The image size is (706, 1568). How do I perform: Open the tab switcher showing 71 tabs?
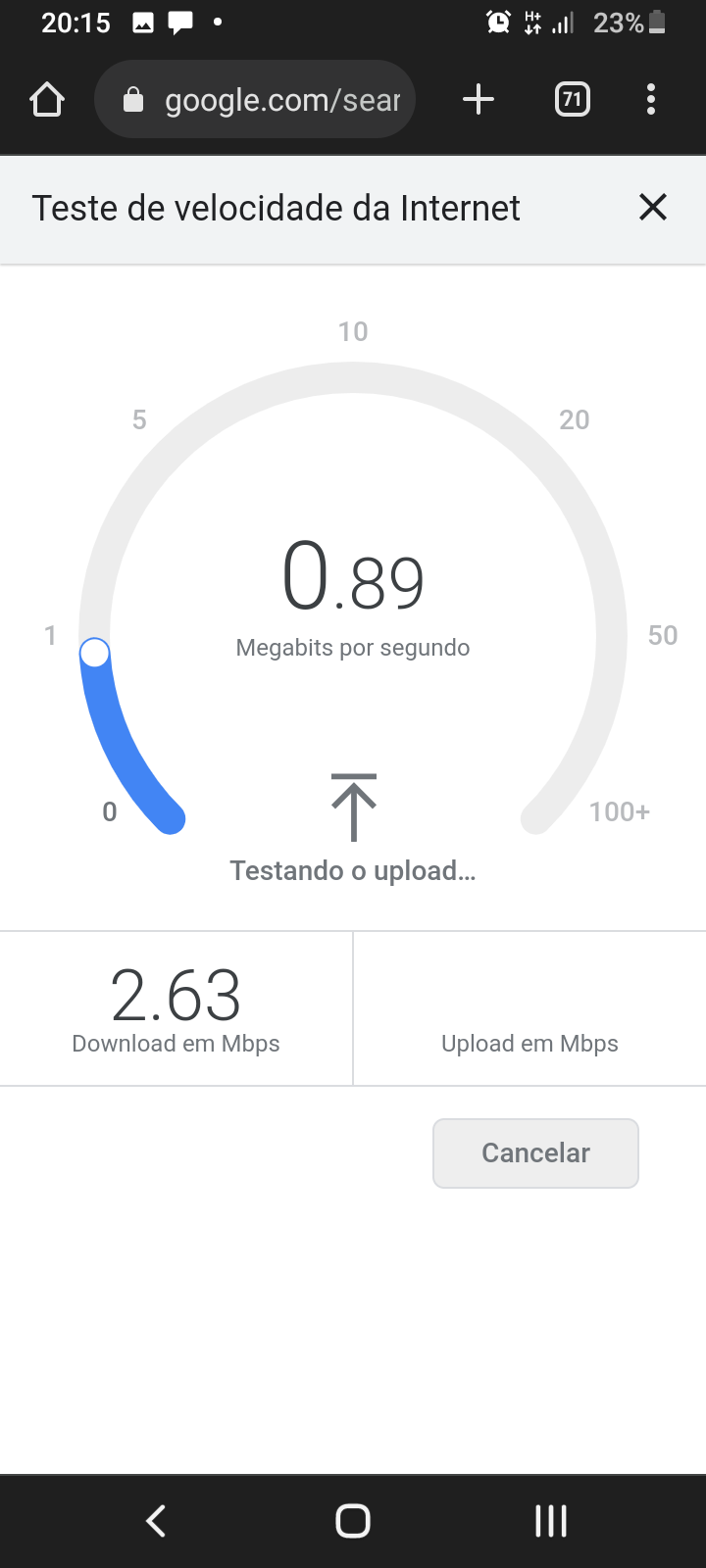pos(572,98)
